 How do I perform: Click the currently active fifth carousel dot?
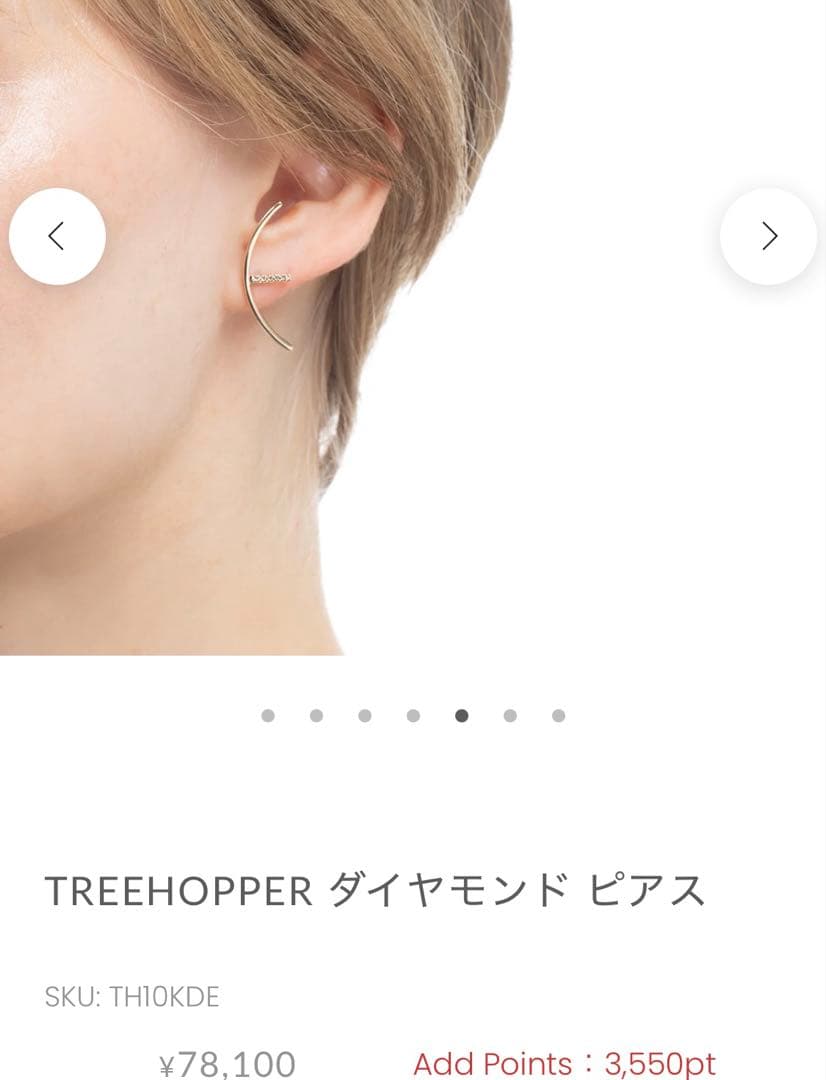click(x=461, y=715)
